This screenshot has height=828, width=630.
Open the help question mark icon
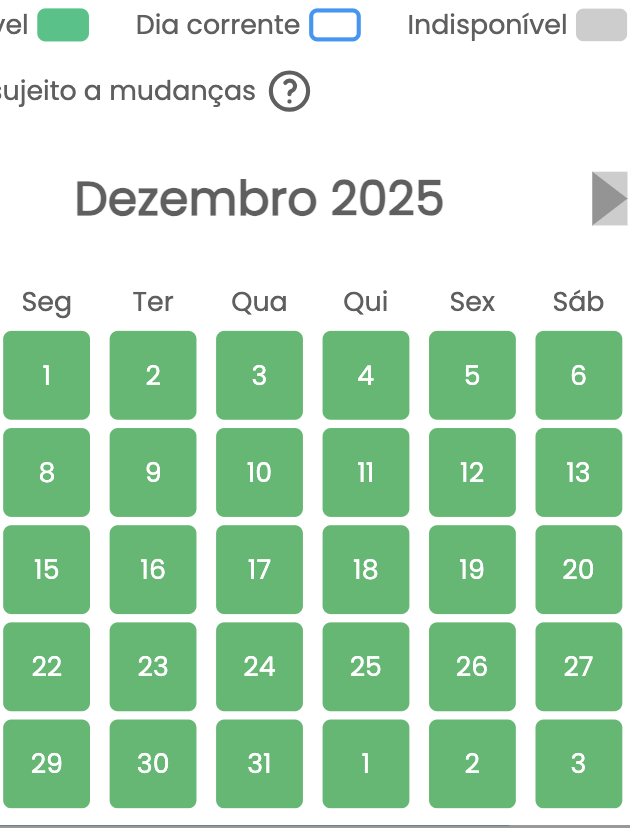[289, 92]
